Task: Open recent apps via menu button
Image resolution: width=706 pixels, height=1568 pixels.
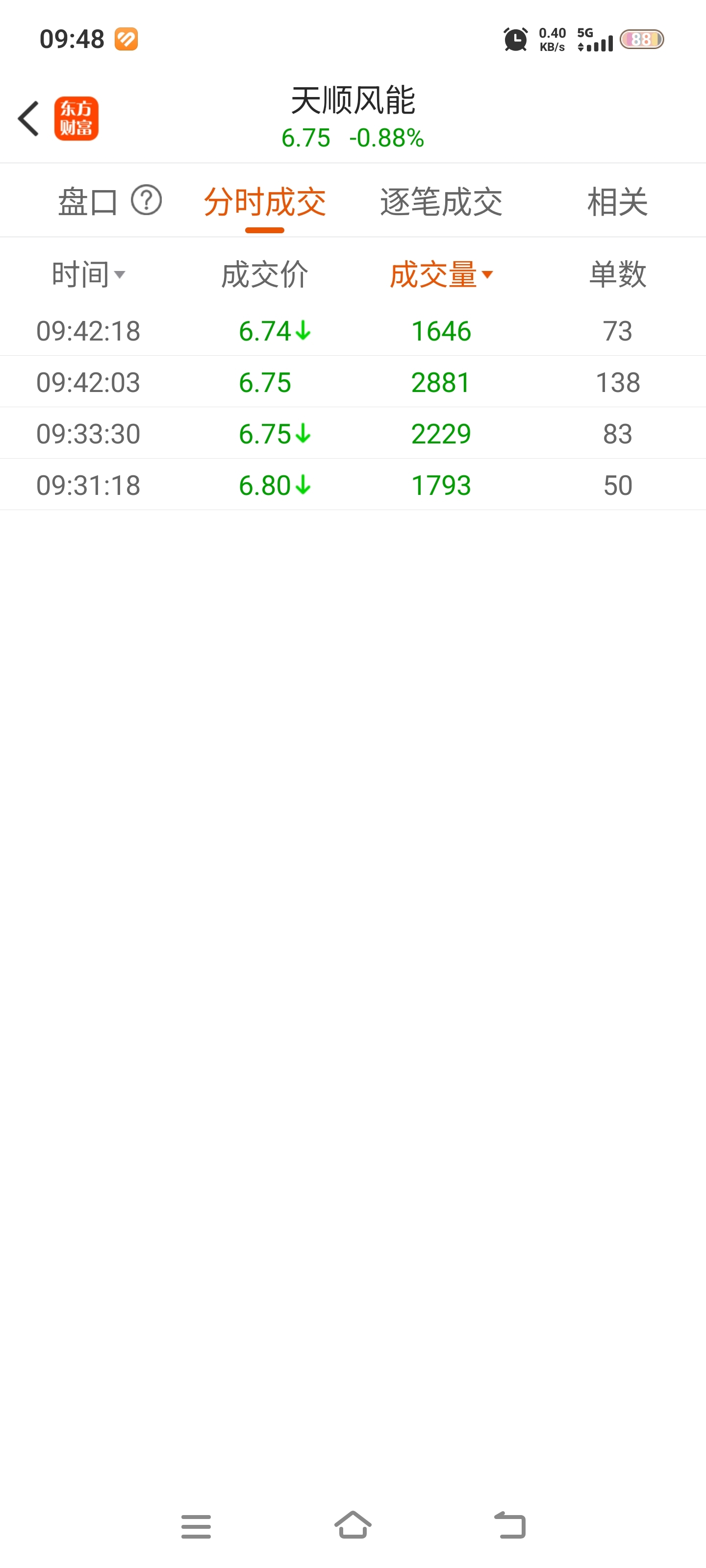Action: tap(196, 1526)
